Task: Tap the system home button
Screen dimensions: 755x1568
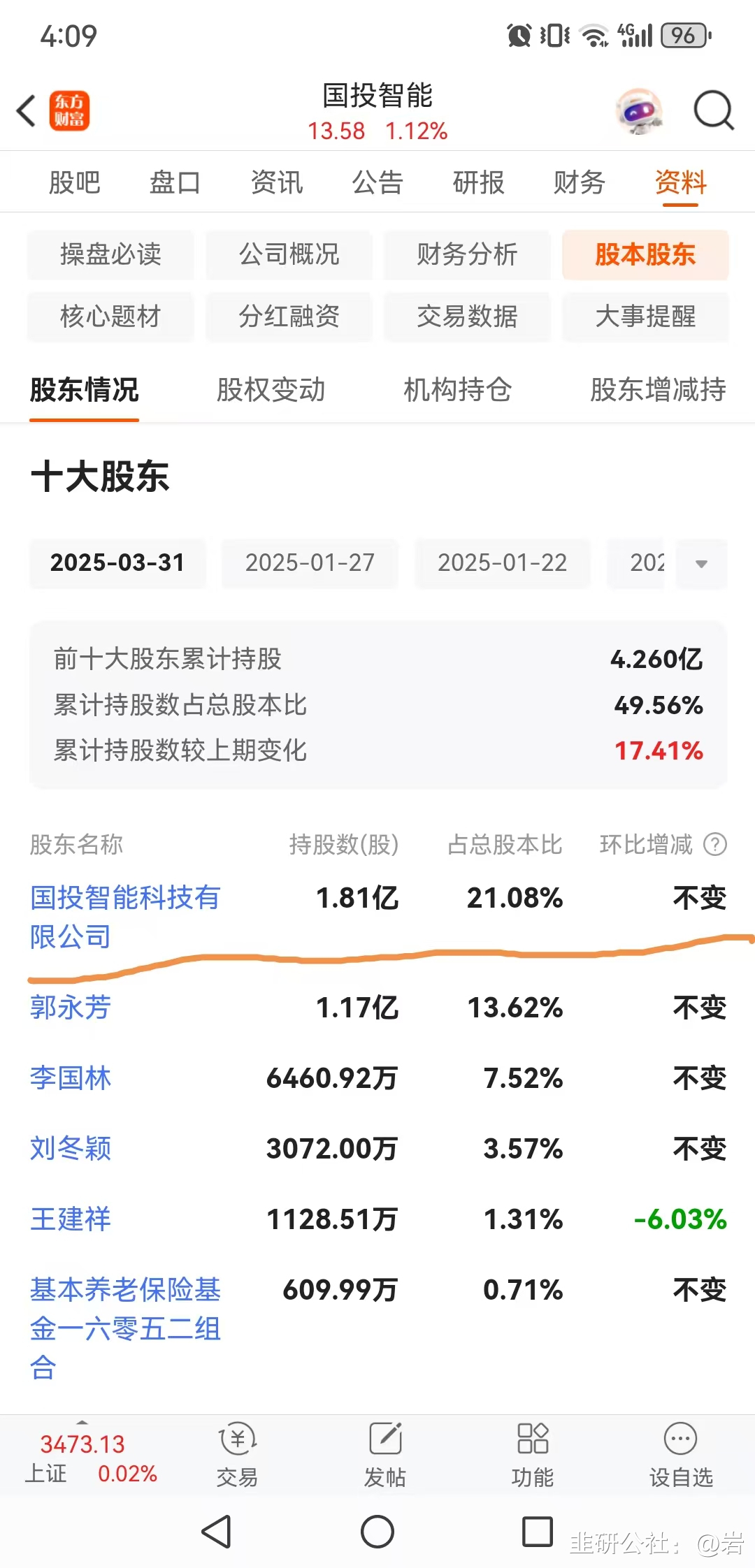Action: [x=377, y=1532]
